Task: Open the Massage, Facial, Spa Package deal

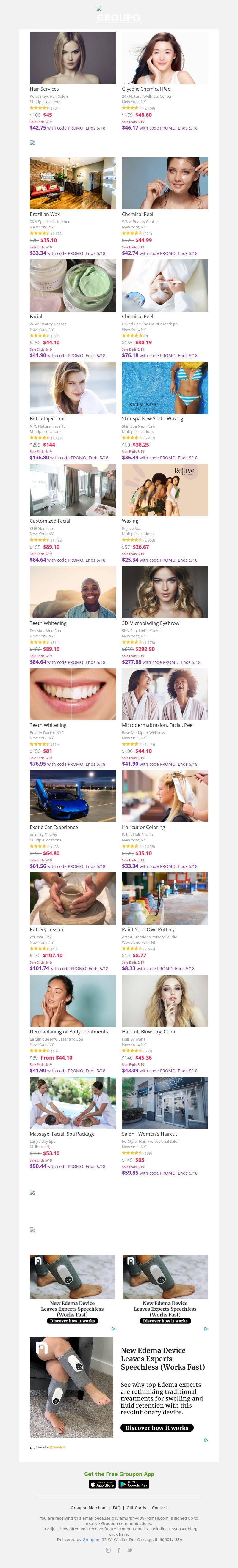Action: [72, 1103]
